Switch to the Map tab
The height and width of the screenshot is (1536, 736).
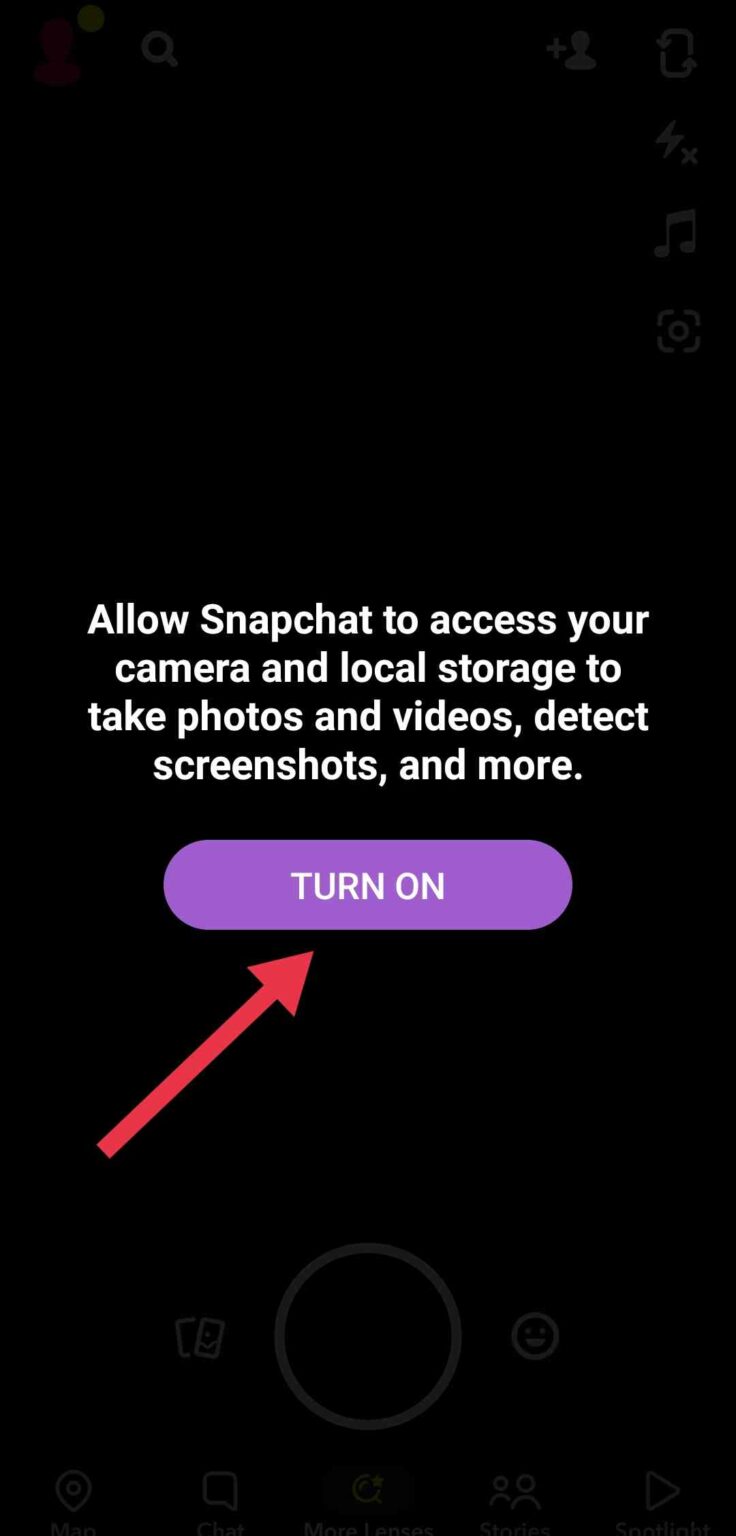click(x=73, y=1491)
